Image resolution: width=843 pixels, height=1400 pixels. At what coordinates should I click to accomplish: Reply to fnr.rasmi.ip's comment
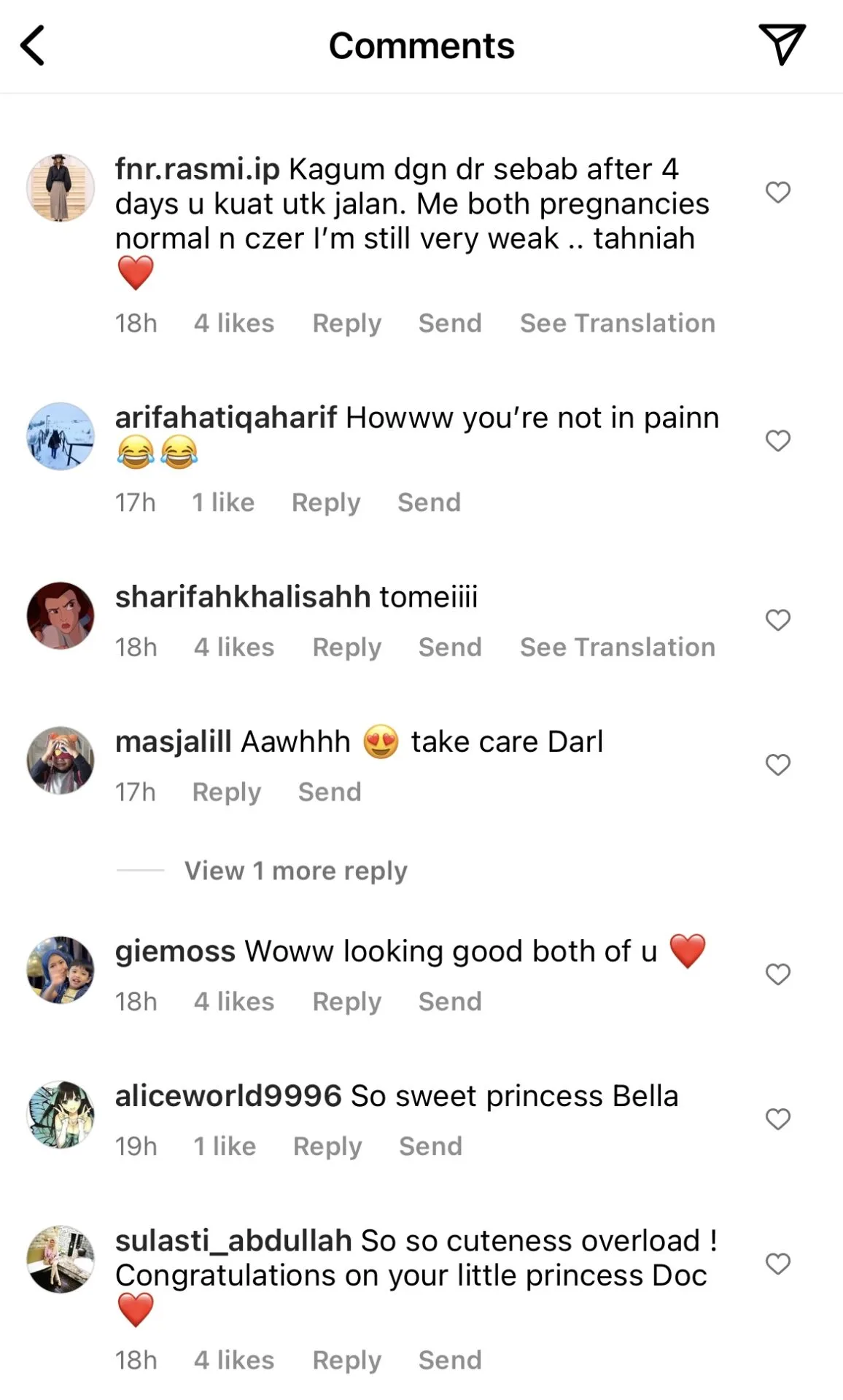(x=346, y=323)
